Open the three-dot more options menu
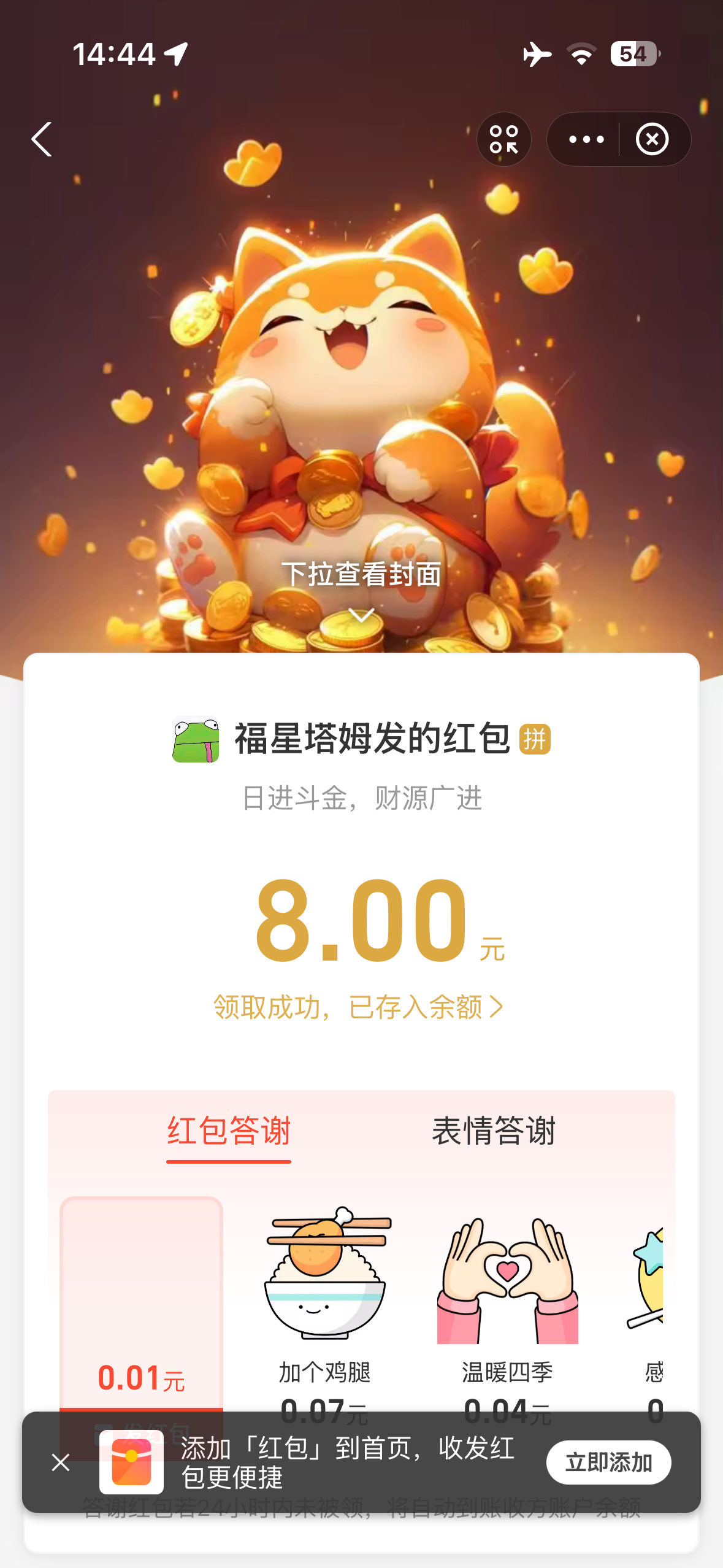Screen dimensions: 723x1568 586,139
